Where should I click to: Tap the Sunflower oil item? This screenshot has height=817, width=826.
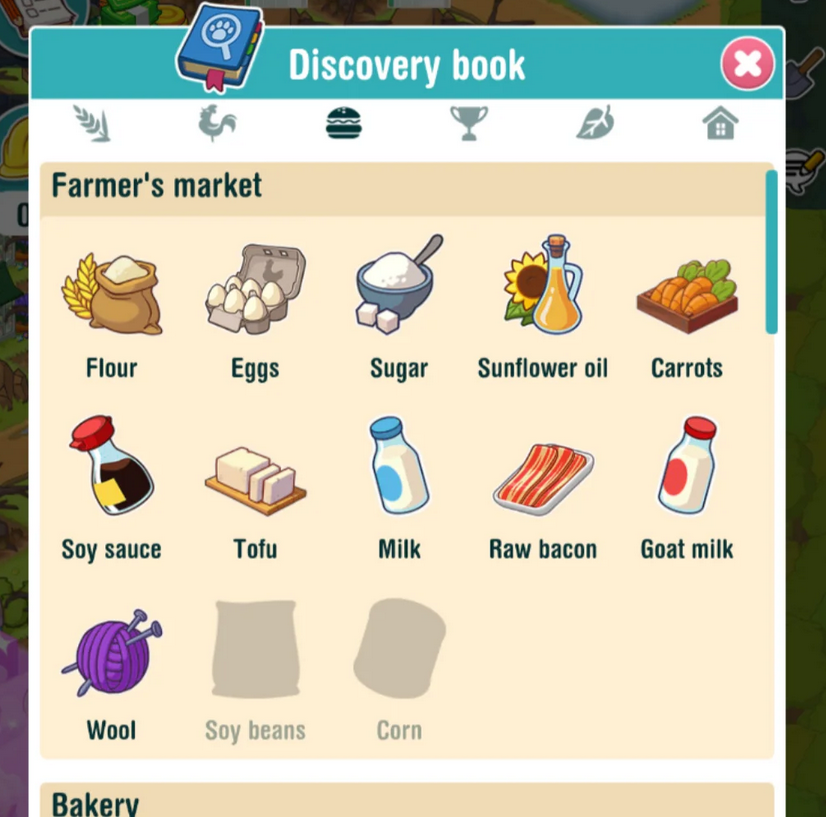click(x=542, y=288)
